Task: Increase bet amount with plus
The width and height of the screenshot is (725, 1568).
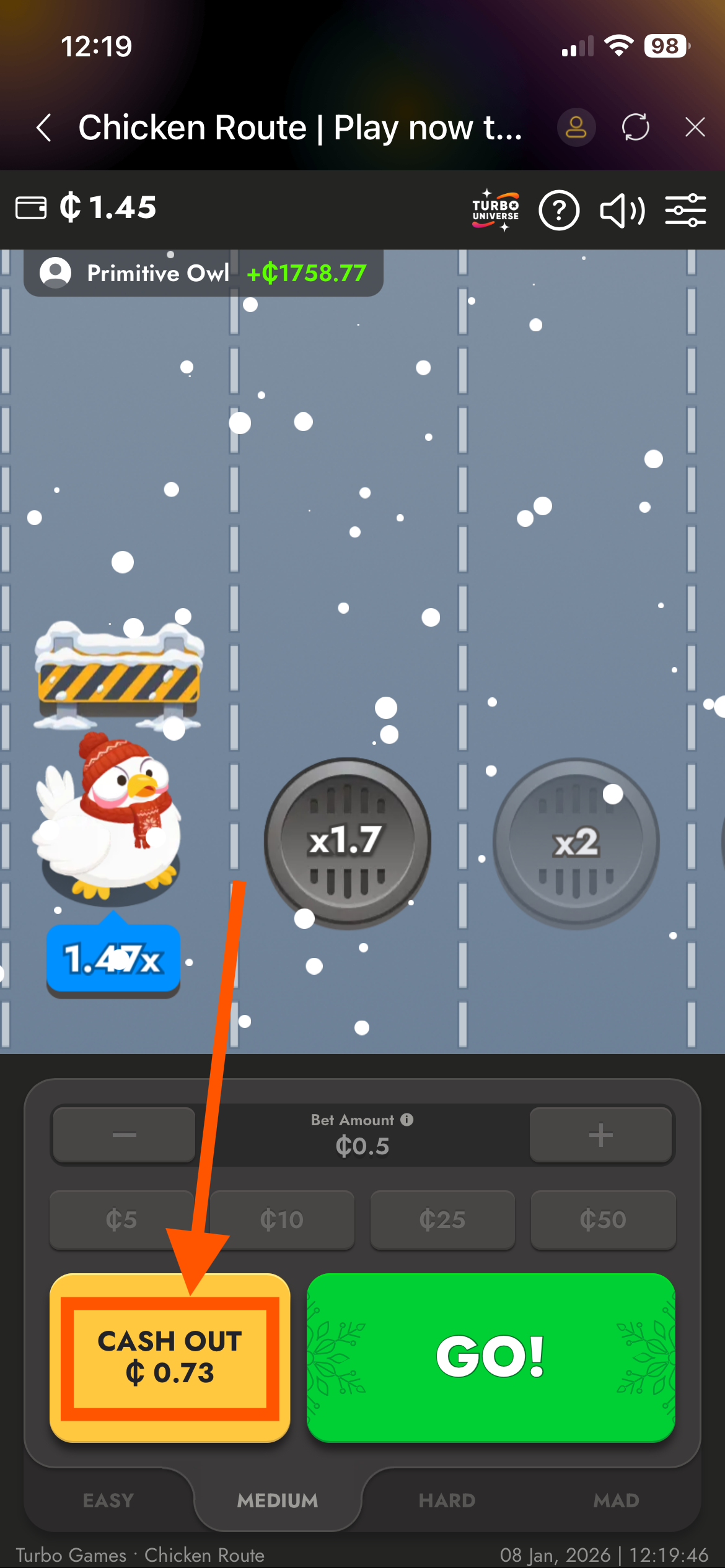Action: pos(600,1135)
